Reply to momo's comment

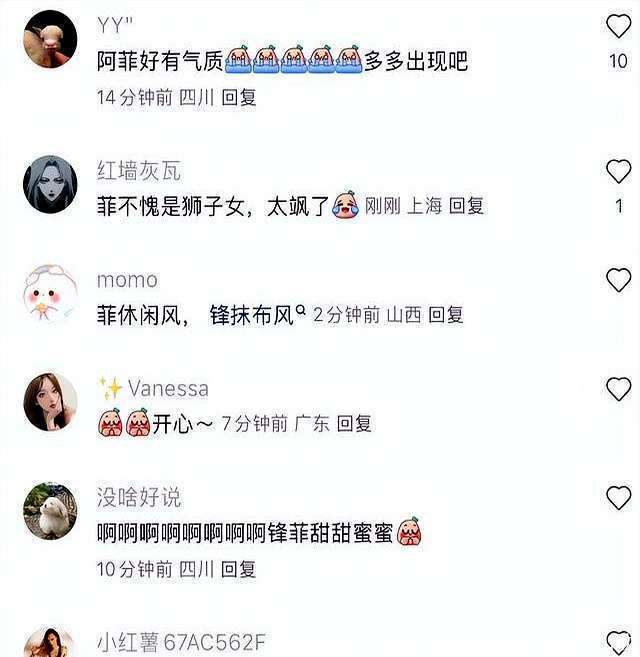446,315
